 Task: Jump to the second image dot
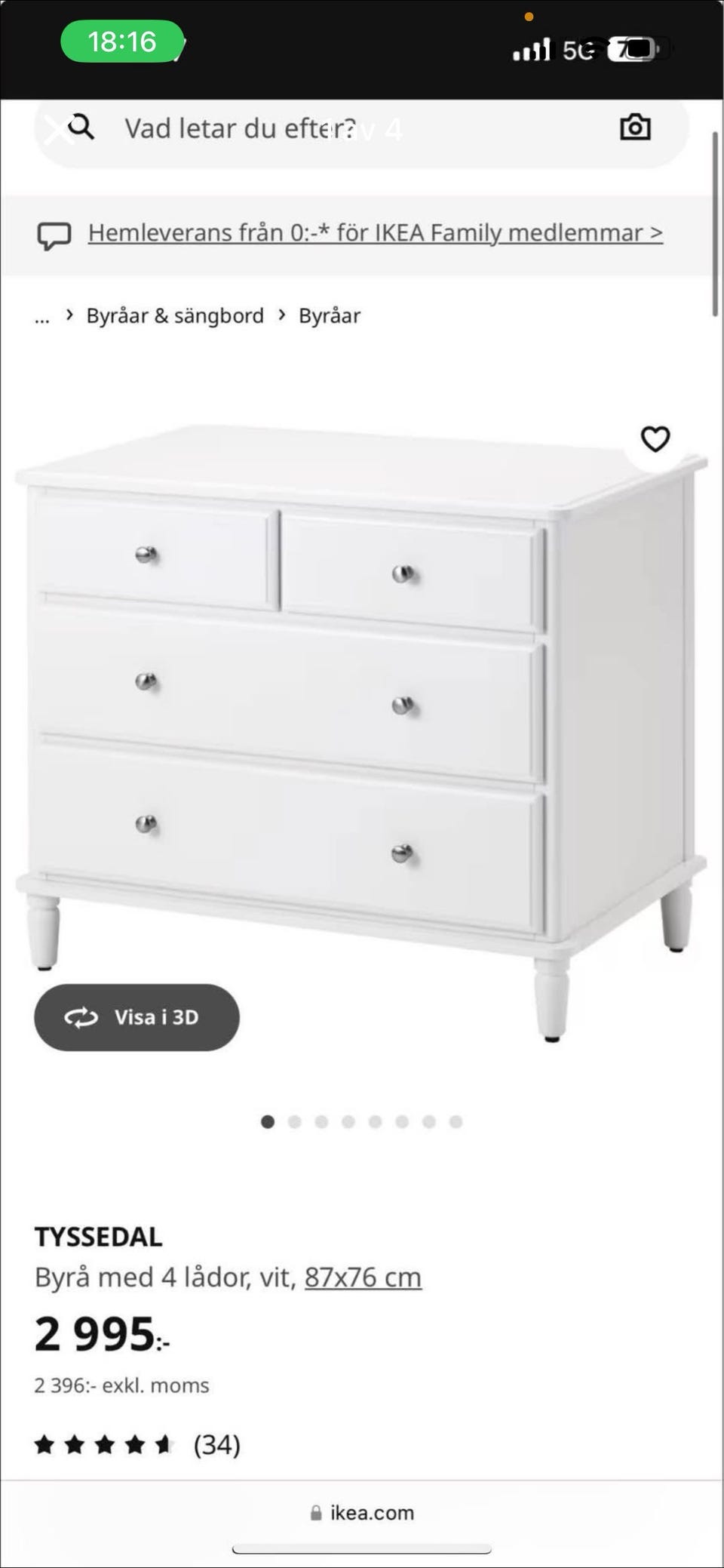(x=294, y=1122)
